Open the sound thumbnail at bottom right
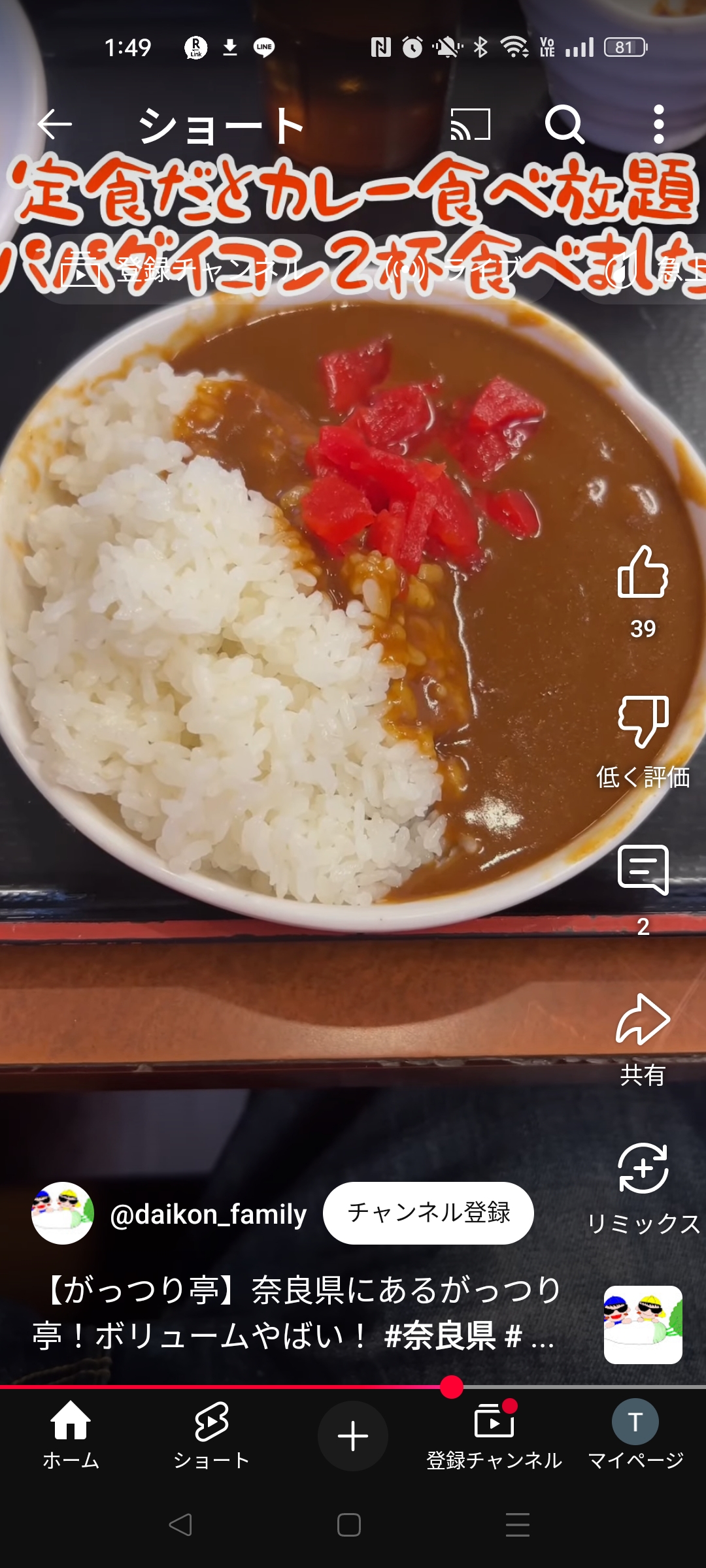This screenshot has height=1568, width=706. [x=643, y=1324]
